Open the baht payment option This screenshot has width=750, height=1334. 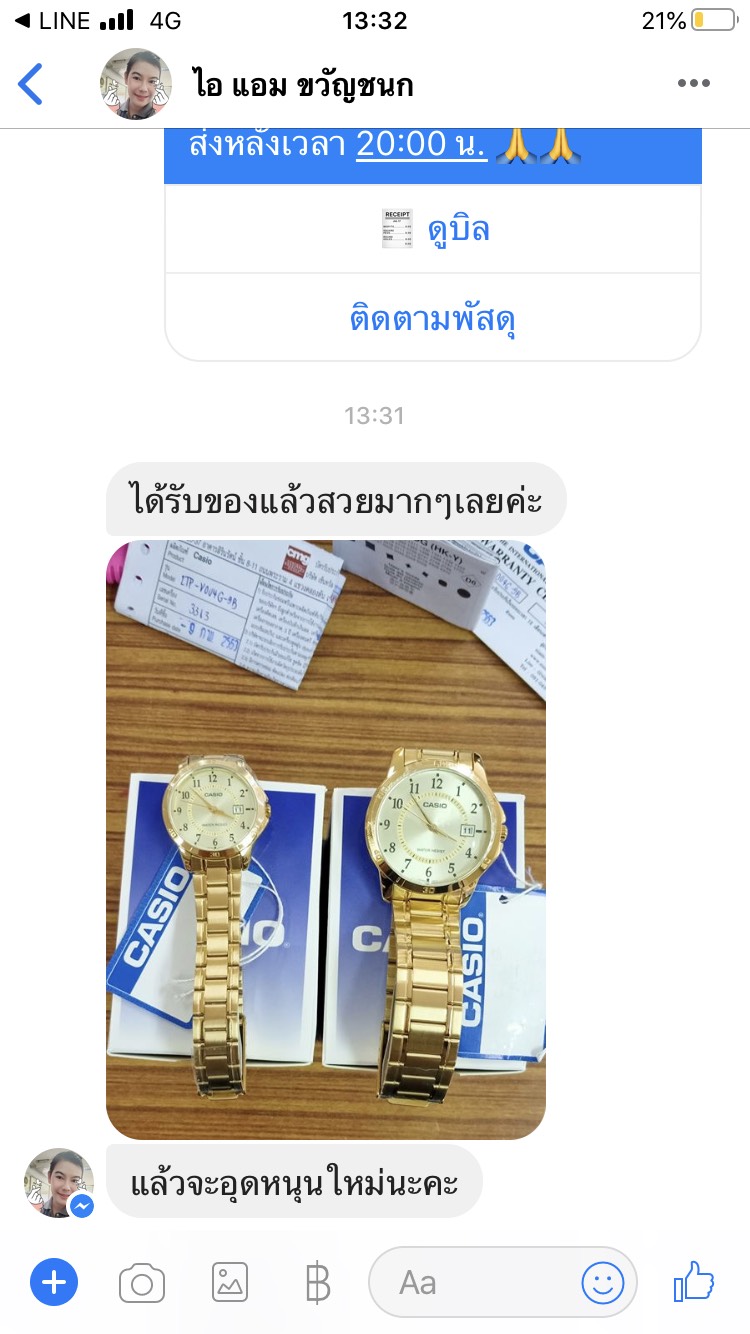[317, 1283]
